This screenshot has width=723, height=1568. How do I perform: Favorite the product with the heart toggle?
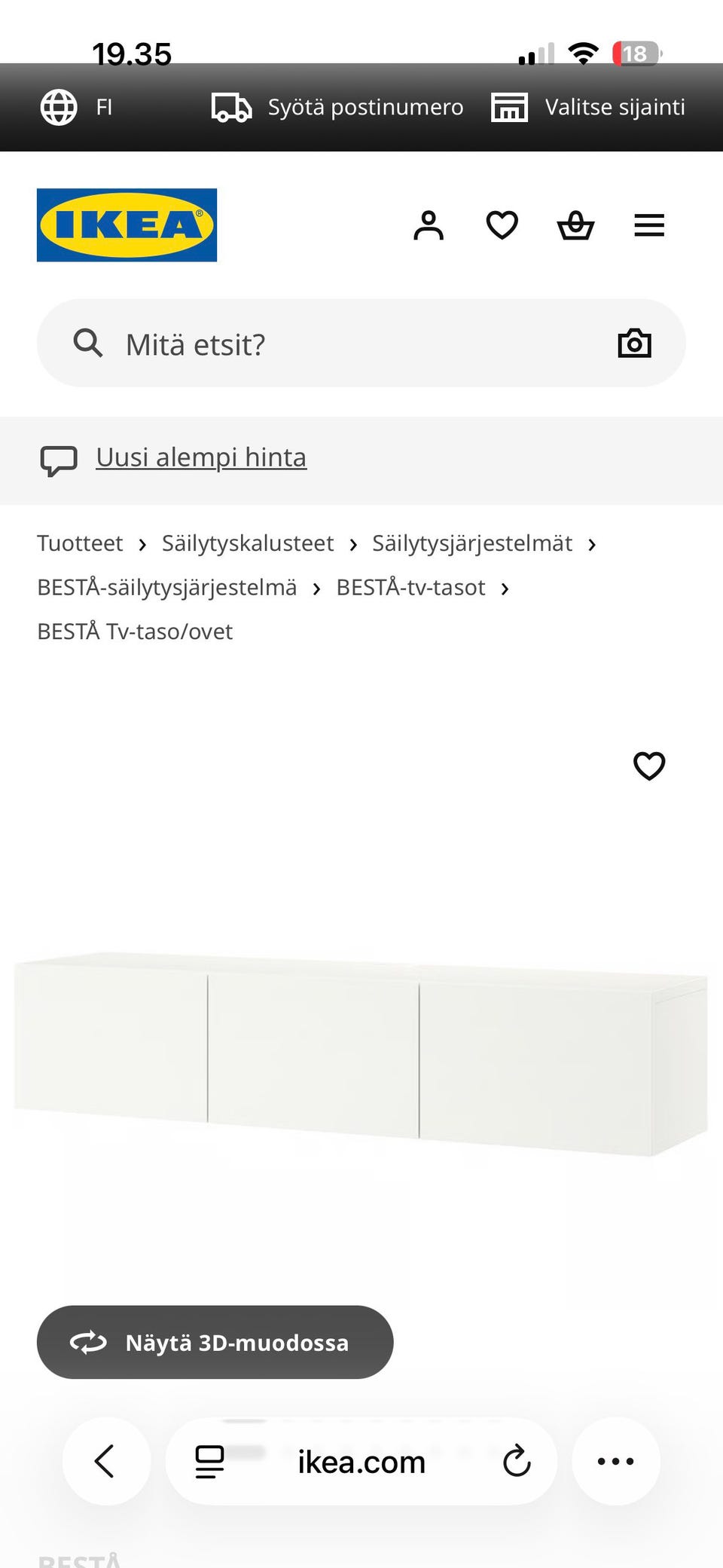pos(648,766)
